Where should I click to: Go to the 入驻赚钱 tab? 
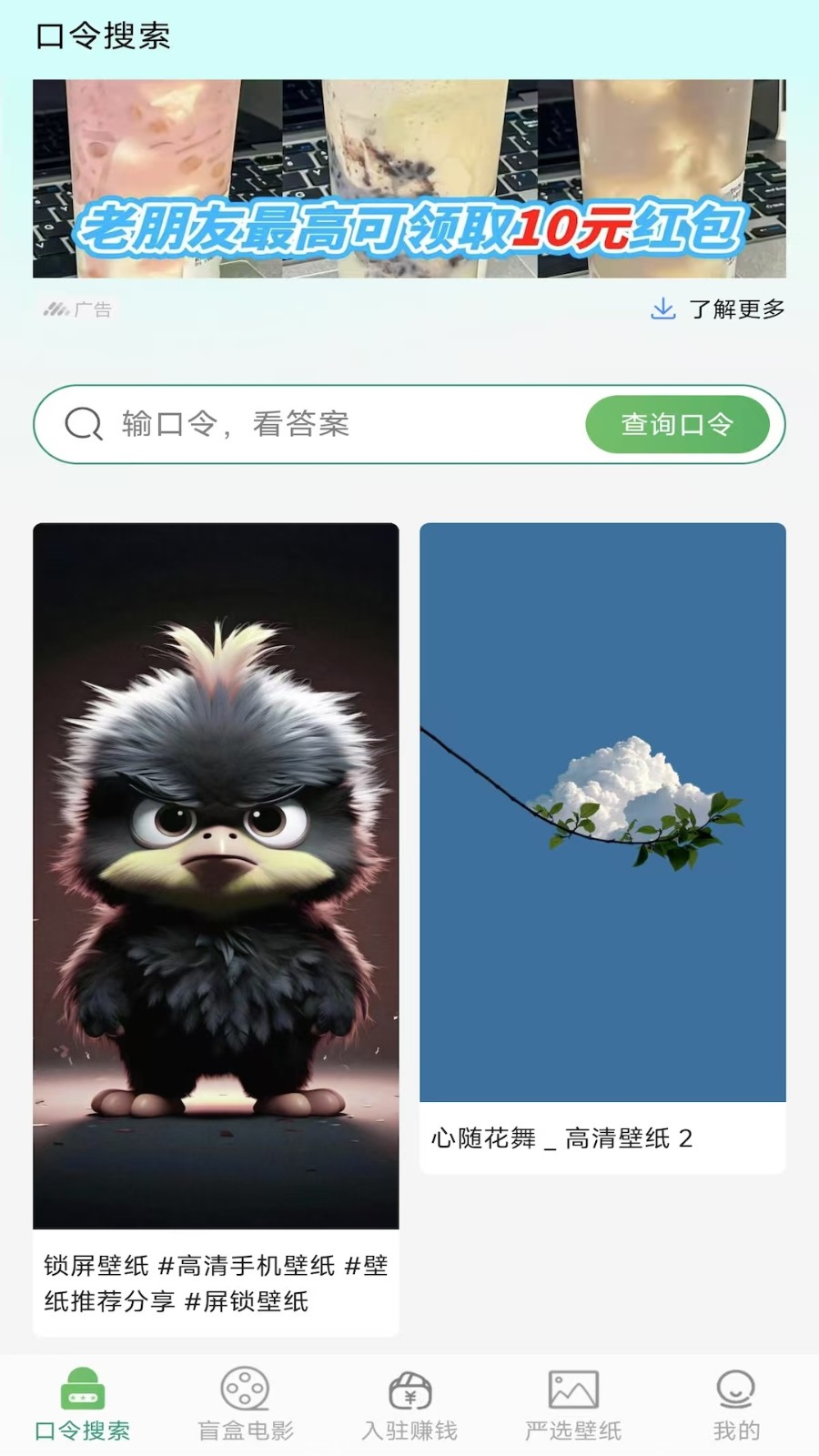(409, 1405)
